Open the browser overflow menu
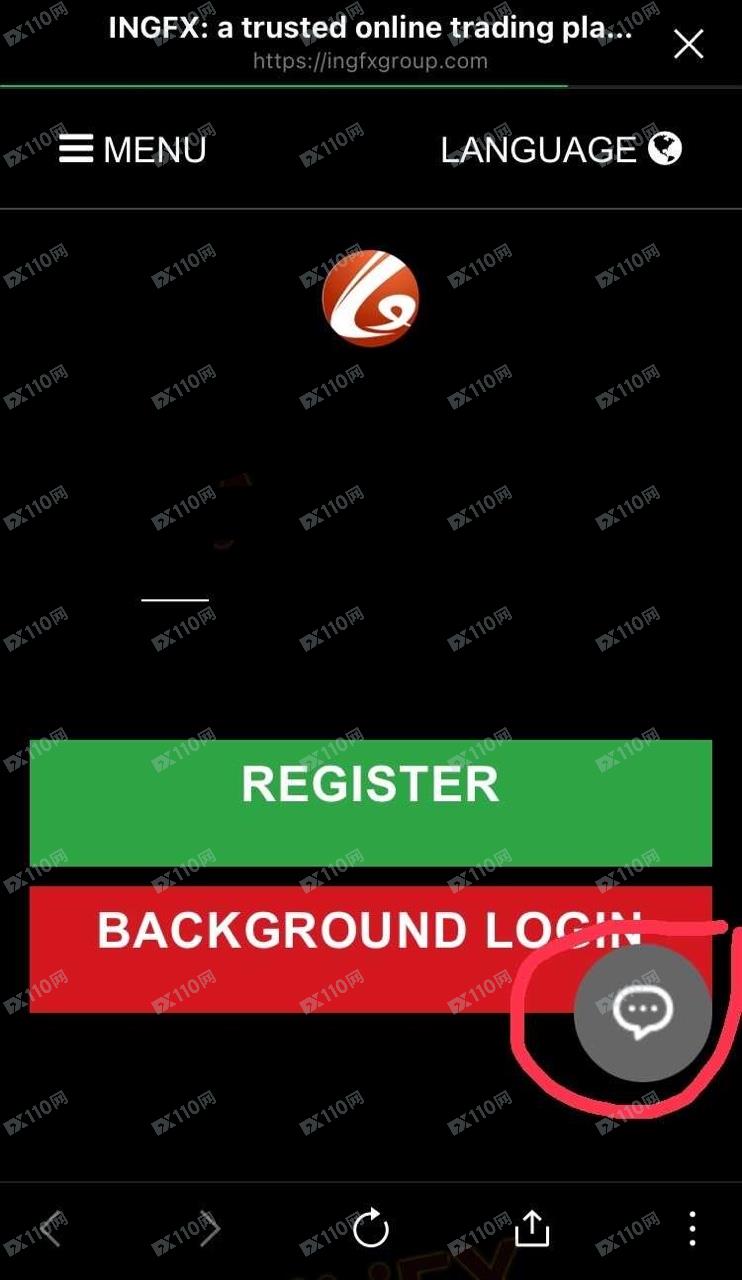The width and height of the screenshot is (742, 1280). click(692, 1228)
